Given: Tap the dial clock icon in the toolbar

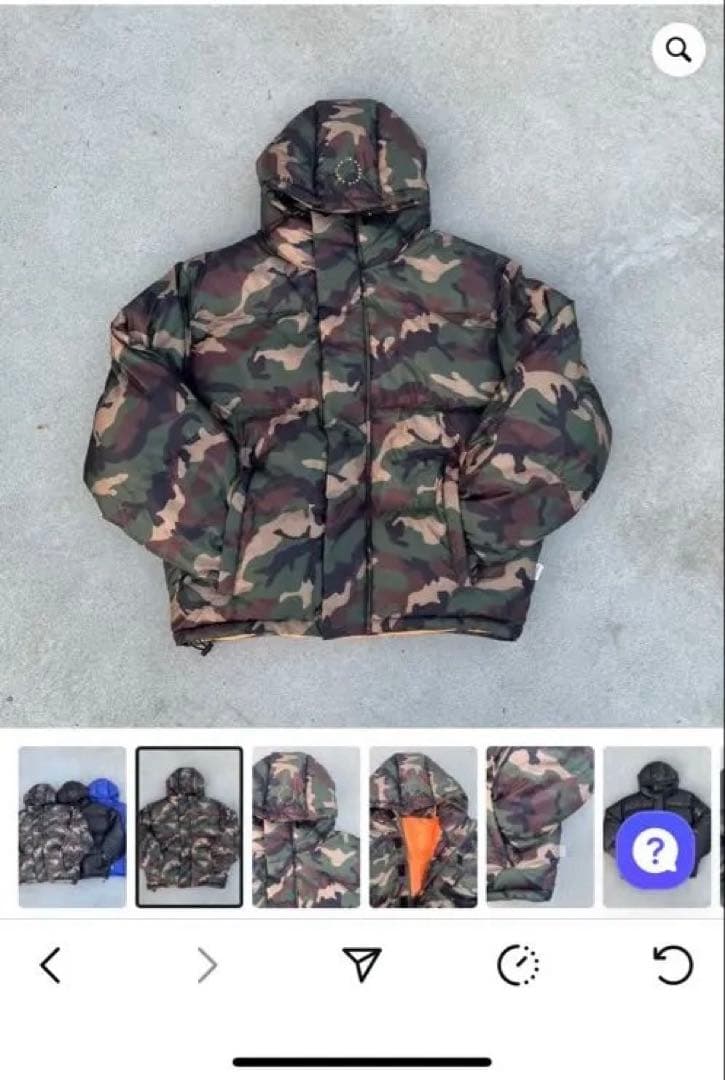Looking at the screenshot, I should [518, 965].
